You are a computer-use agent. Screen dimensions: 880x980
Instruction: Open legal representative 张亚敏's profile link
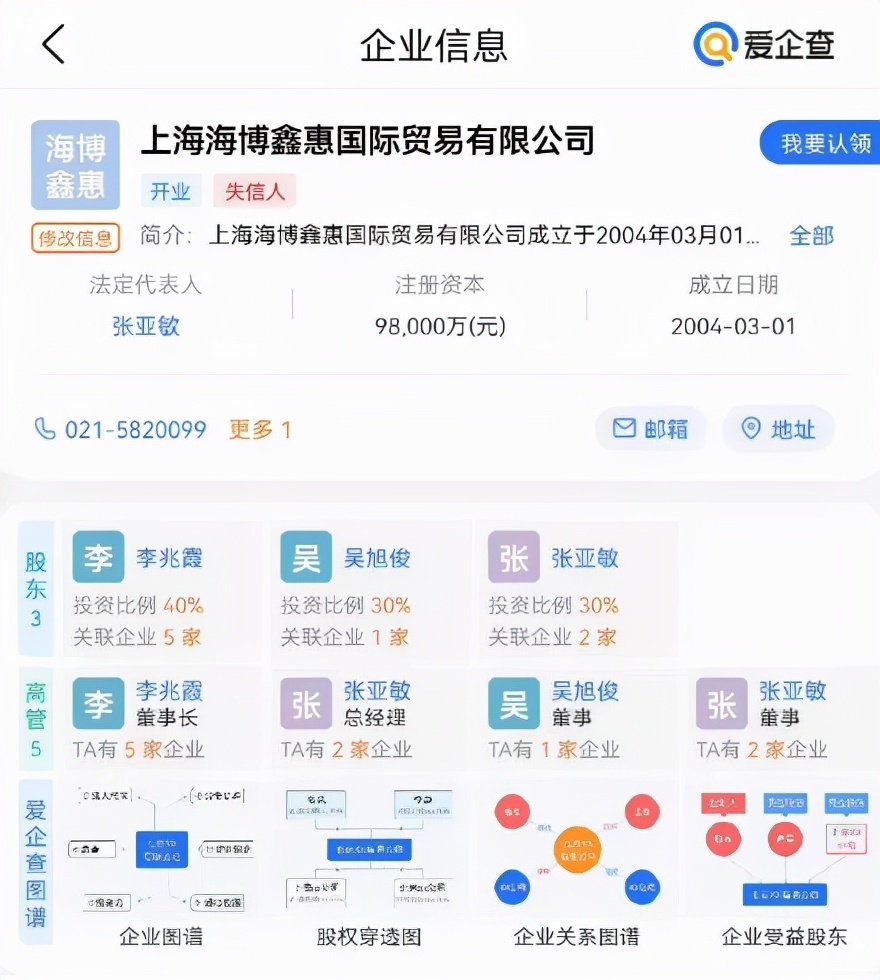[146, 326]
